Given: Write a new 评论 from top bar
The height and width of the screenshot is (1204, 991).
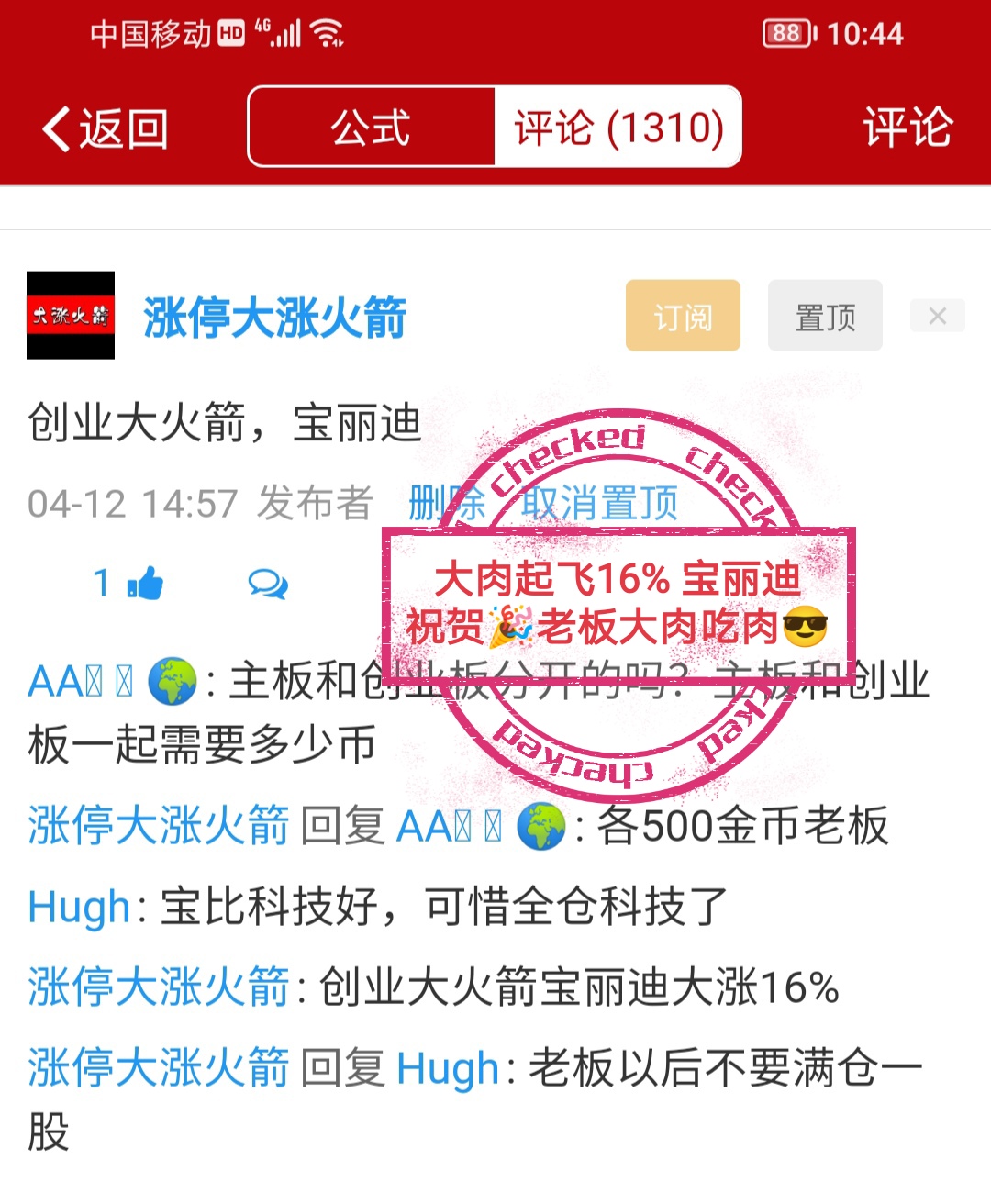Looking at the screenshot, I should tap(907, 127).
